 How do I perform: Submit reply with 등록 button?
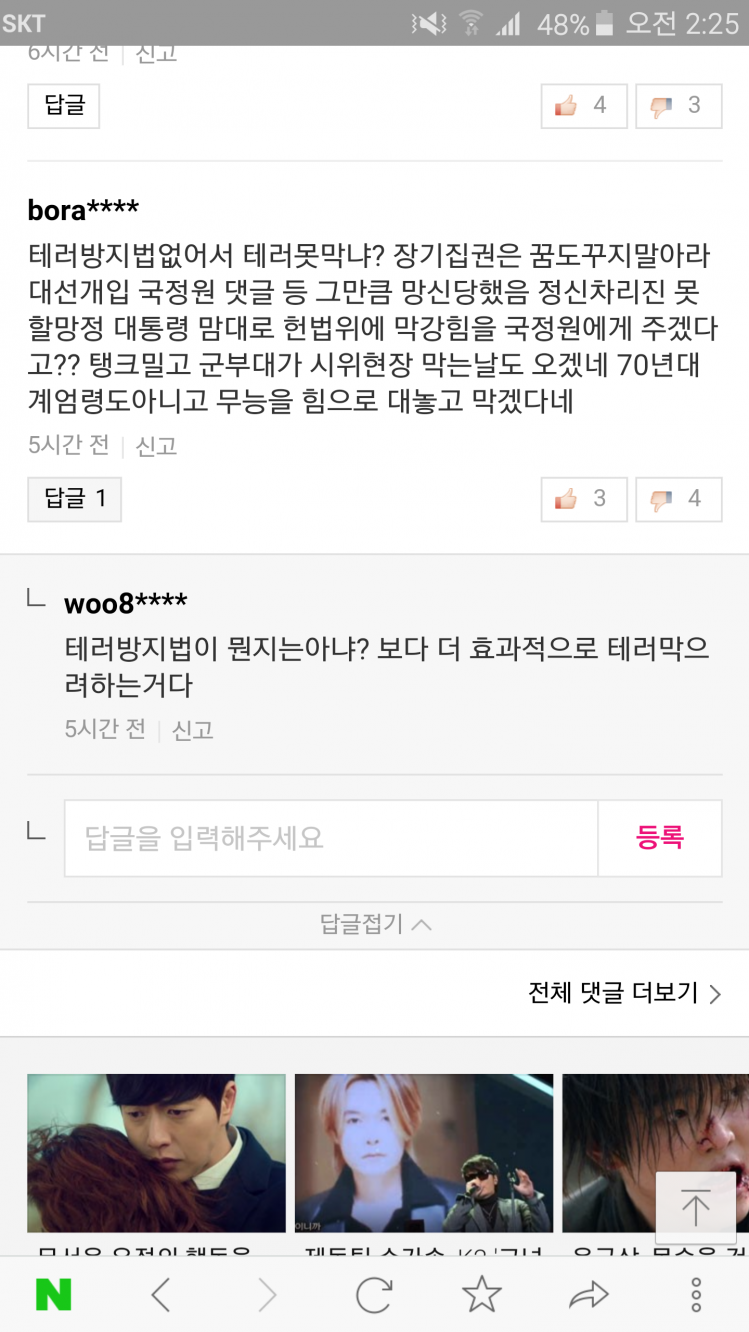660,838
